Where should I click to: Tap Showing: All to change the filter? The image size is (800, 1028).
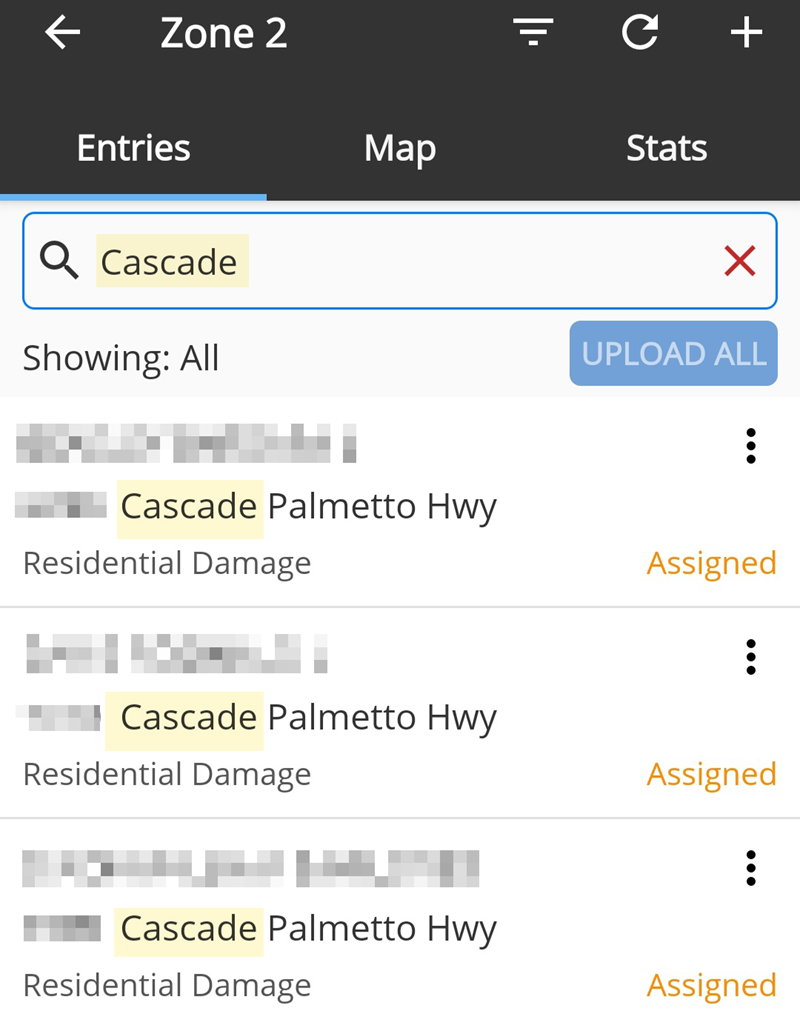(120, 357)
